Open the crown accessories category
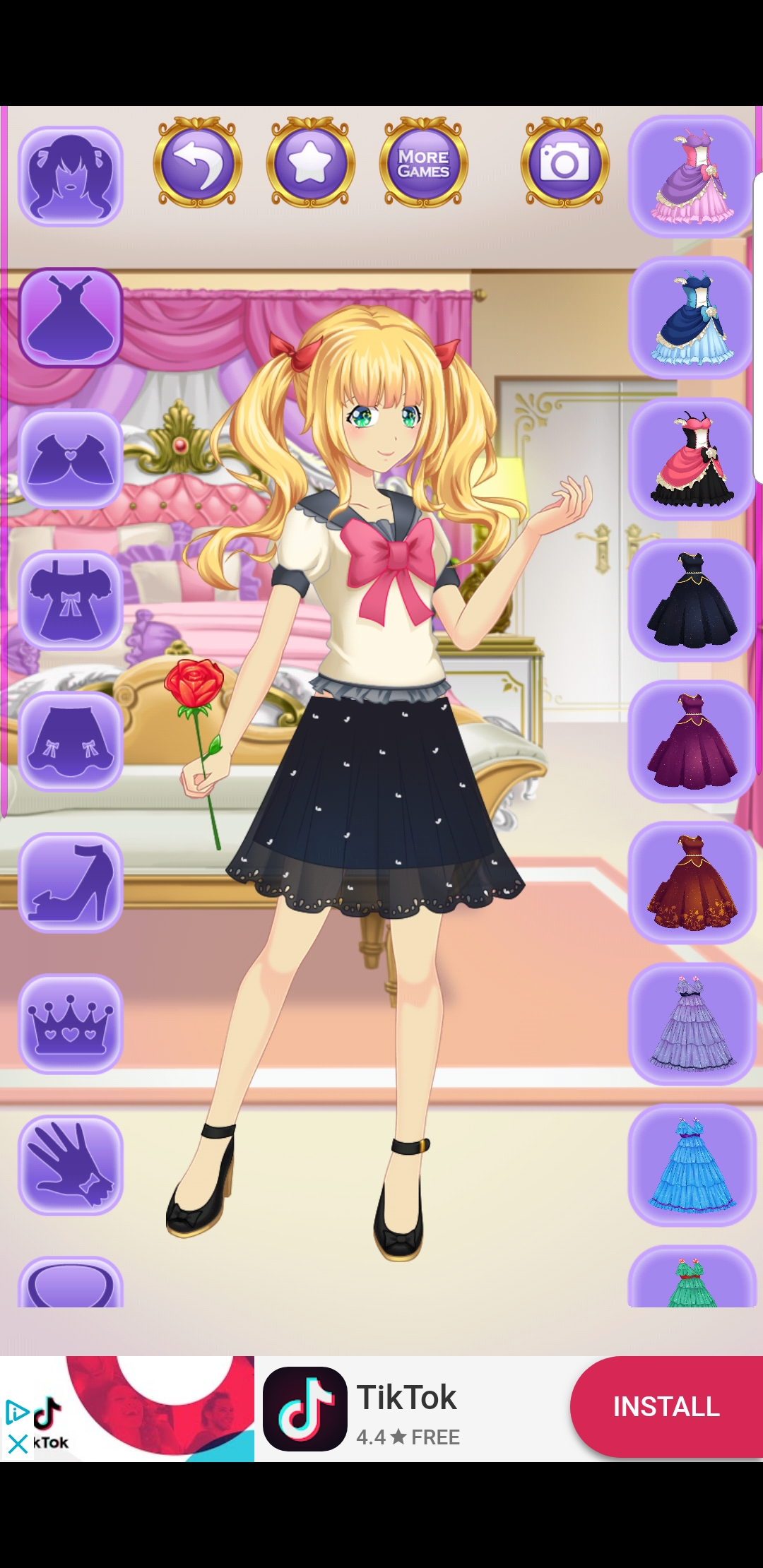 (71, 1024)
